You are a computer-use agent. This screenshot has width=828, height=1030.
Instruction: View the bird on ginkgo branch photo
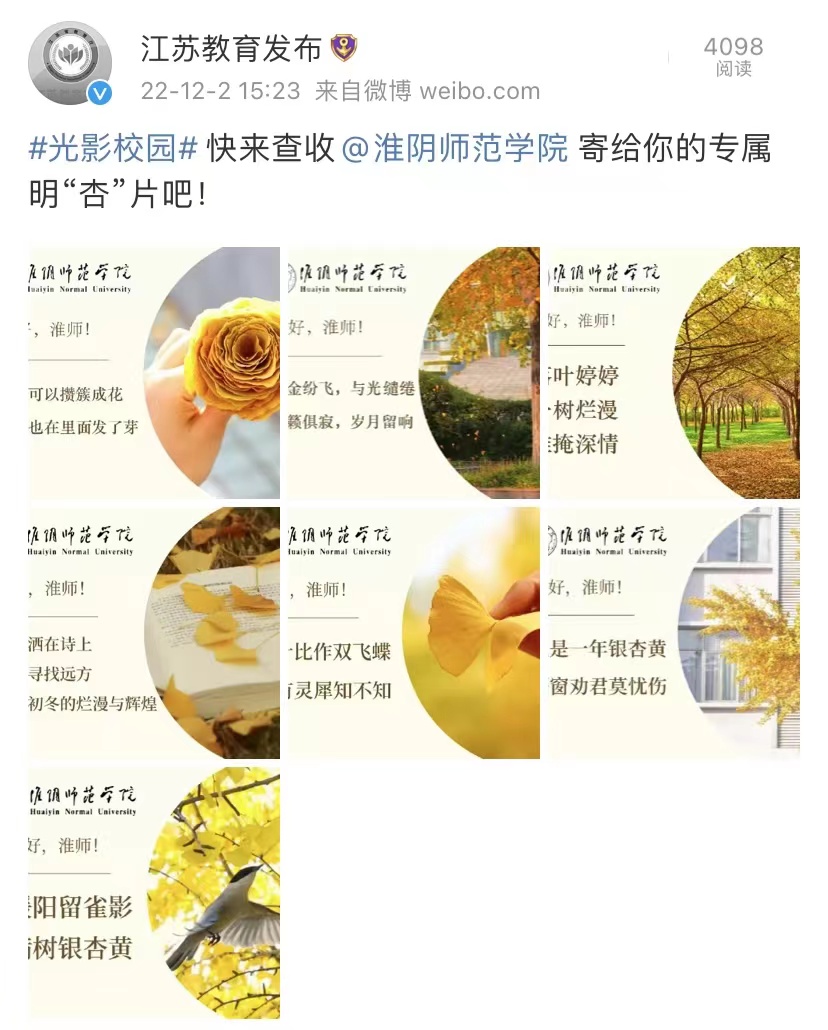click(x=154, y=892)
